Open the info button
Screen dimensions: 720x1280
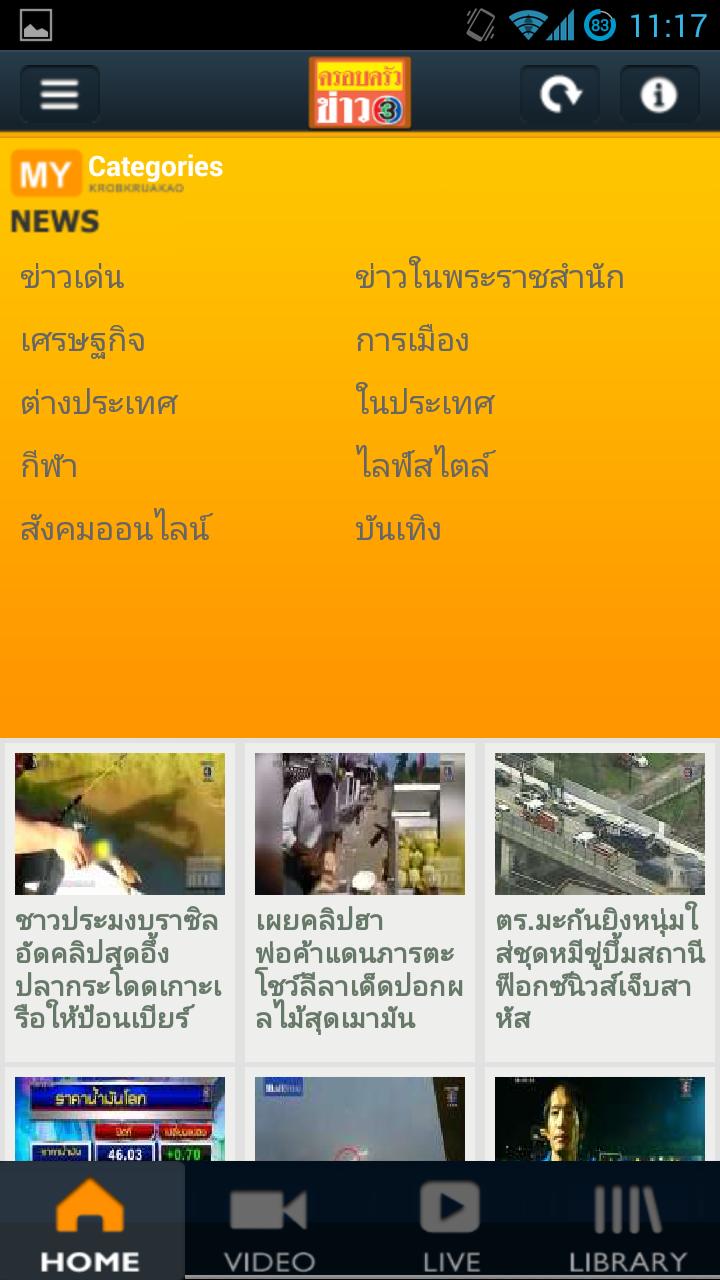[659, 94]
